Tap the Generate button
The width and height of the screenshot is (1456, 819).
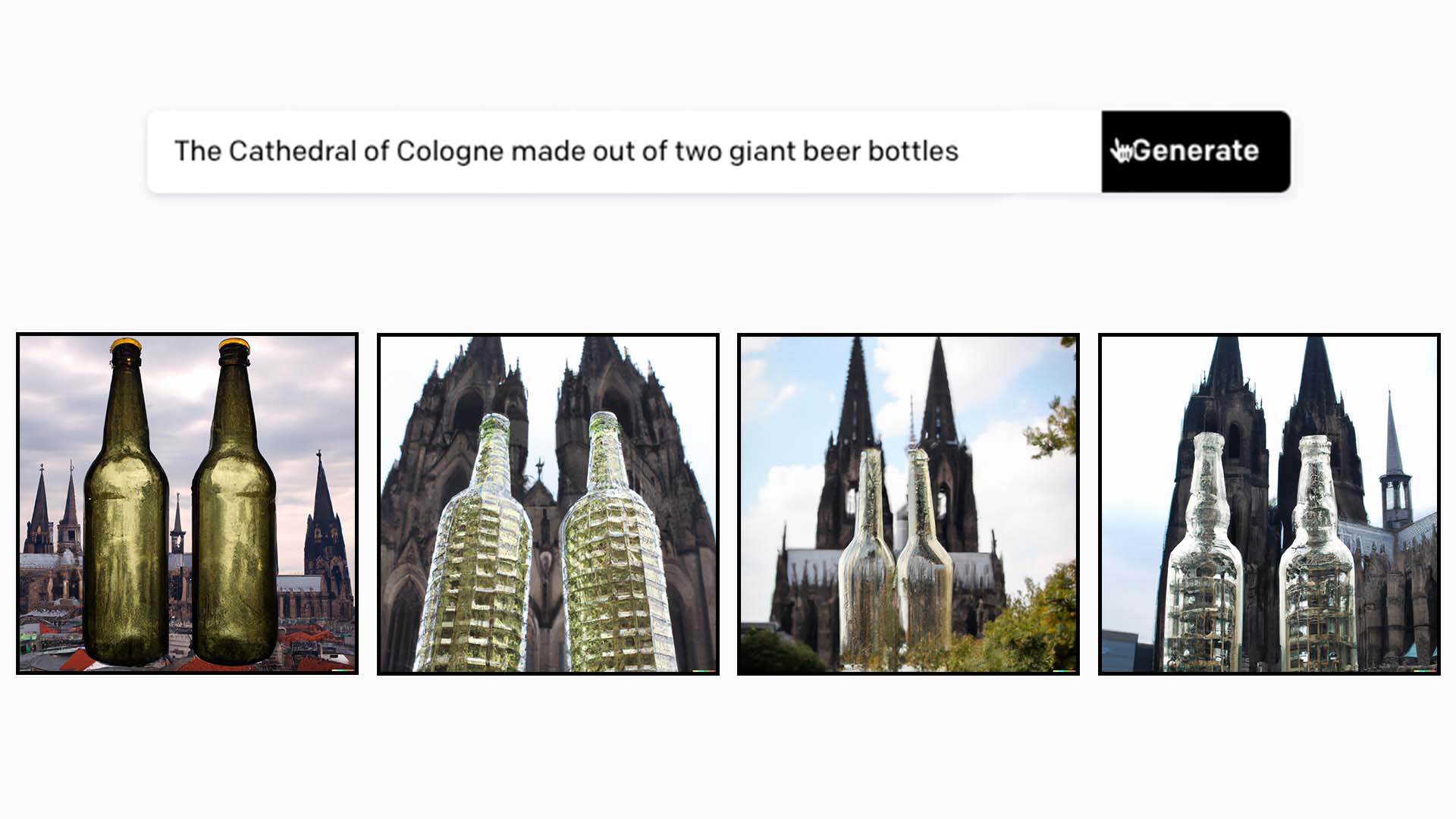pyautogui.click(x=1195, y=152)
